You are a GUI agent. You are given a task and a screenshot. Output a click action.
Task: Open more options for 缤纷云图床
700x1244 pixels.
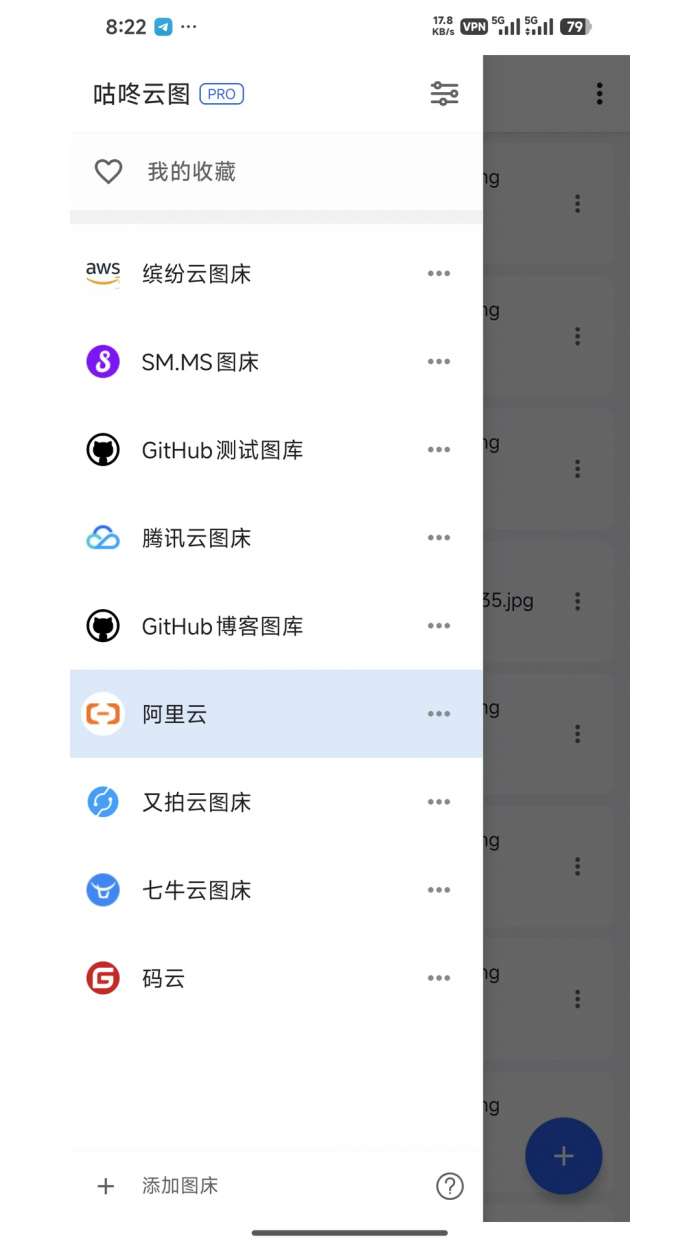[x=438, y=274]
